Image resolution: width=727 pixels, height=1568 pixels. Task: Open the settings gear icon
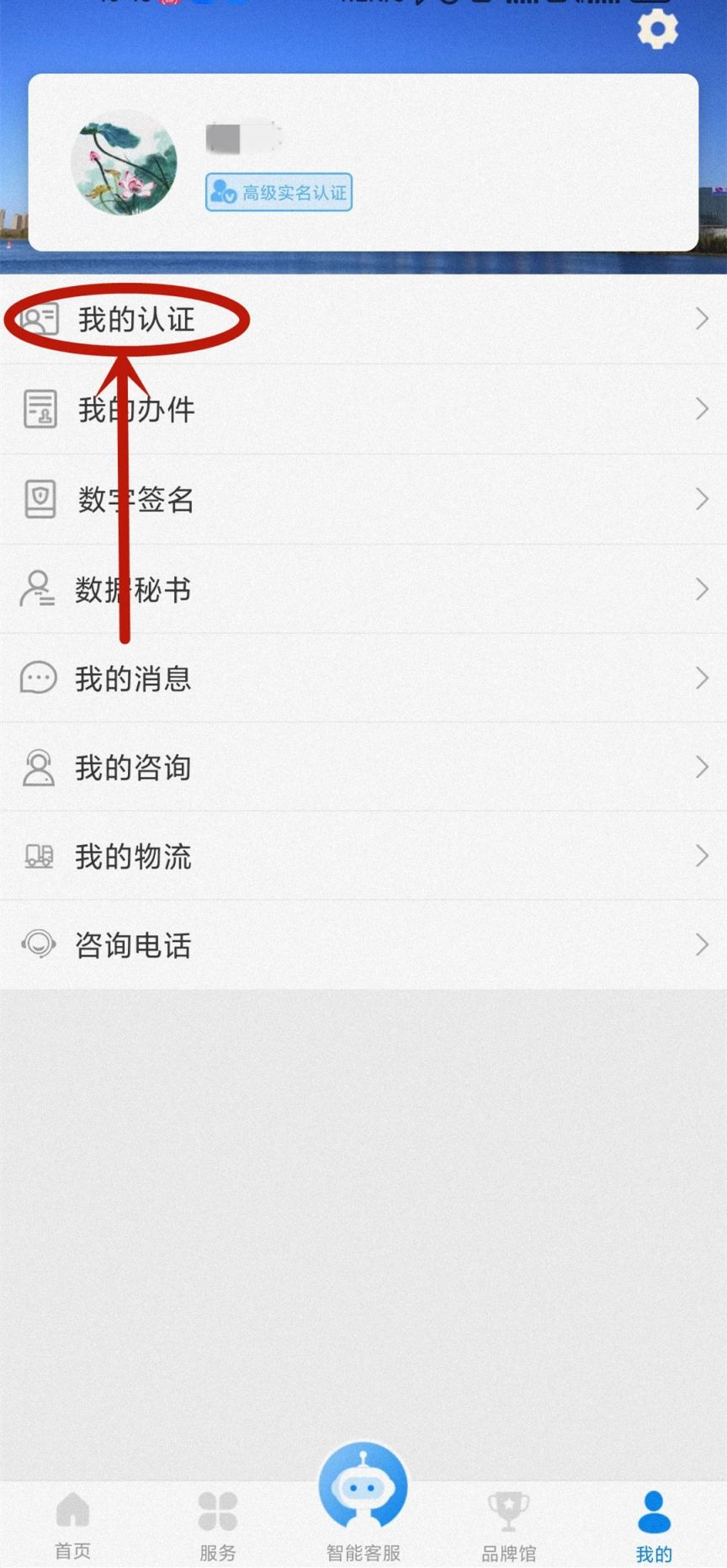tap(656, 30)
